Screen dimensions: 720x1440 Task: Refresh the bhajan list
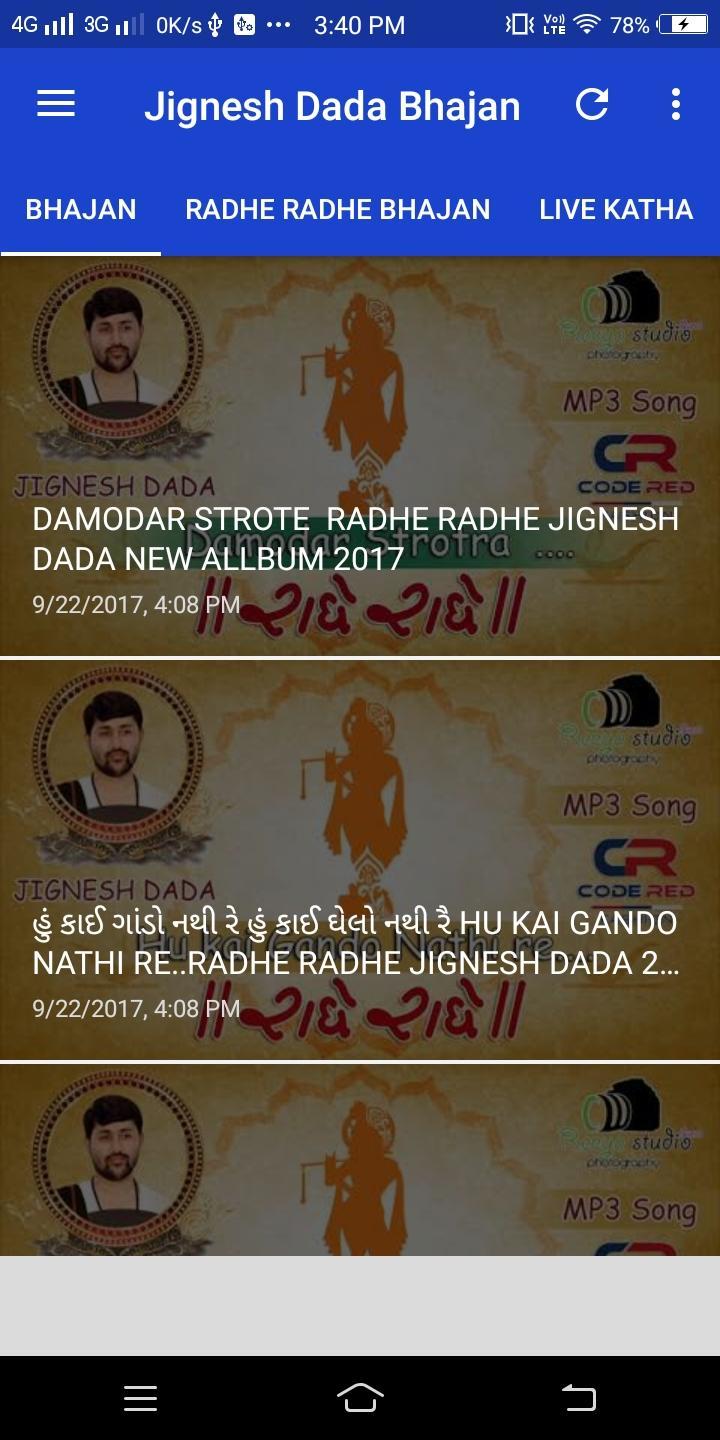tap(592, 104)
